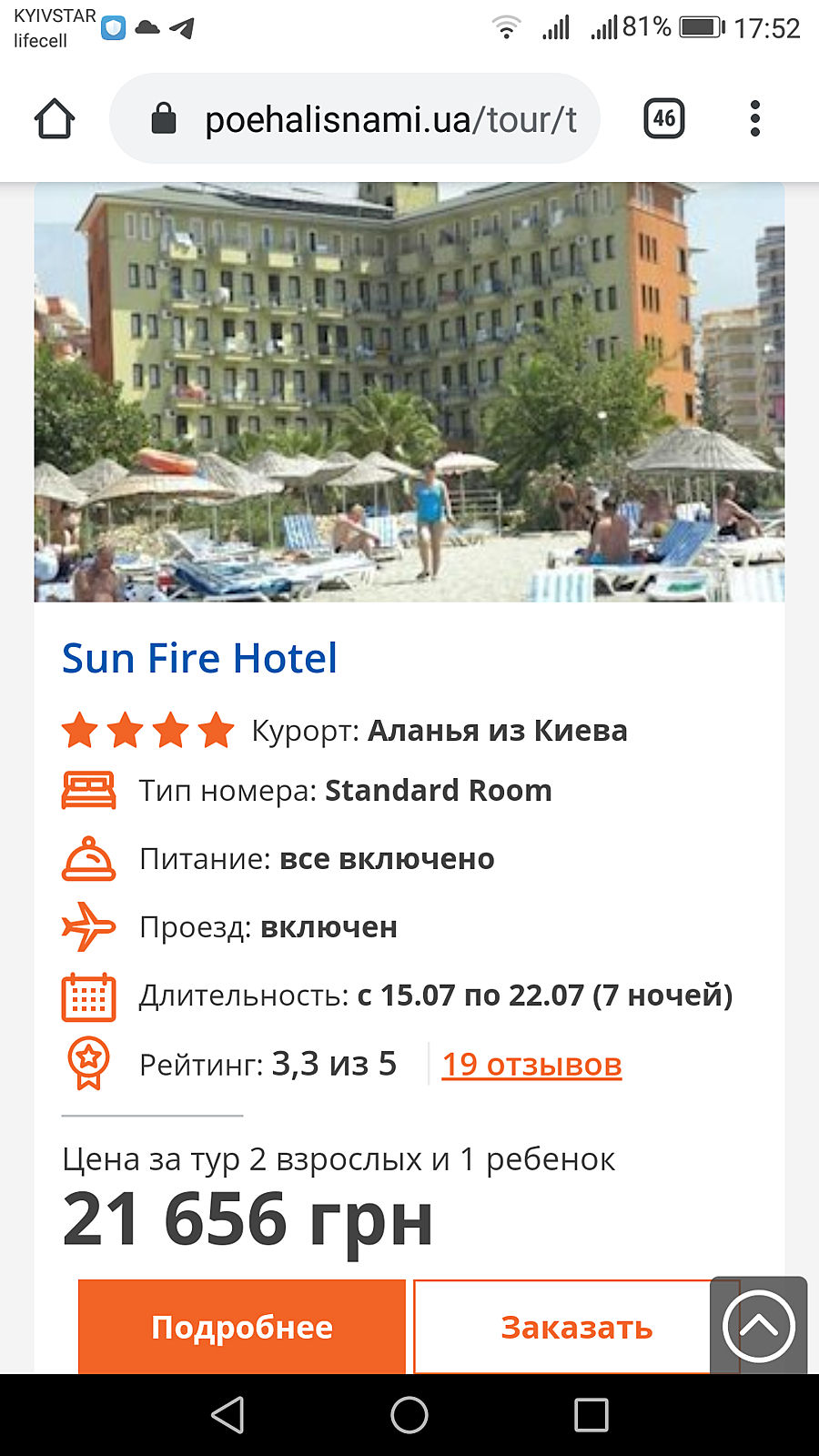Open Chrome's three-dot overflow menu

pos(754,119)
